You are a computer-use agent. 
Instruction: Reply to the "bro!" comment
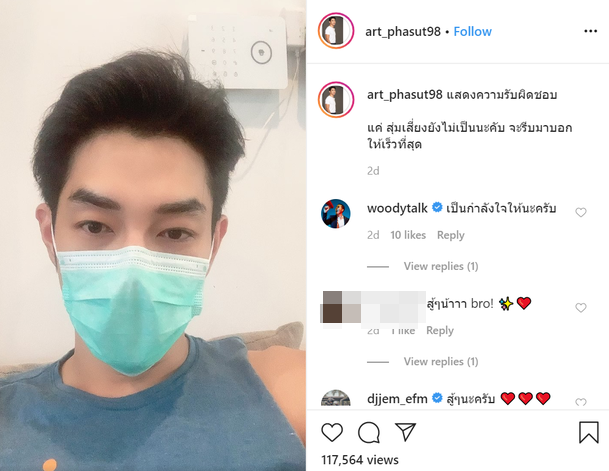(x=440, y=330)
